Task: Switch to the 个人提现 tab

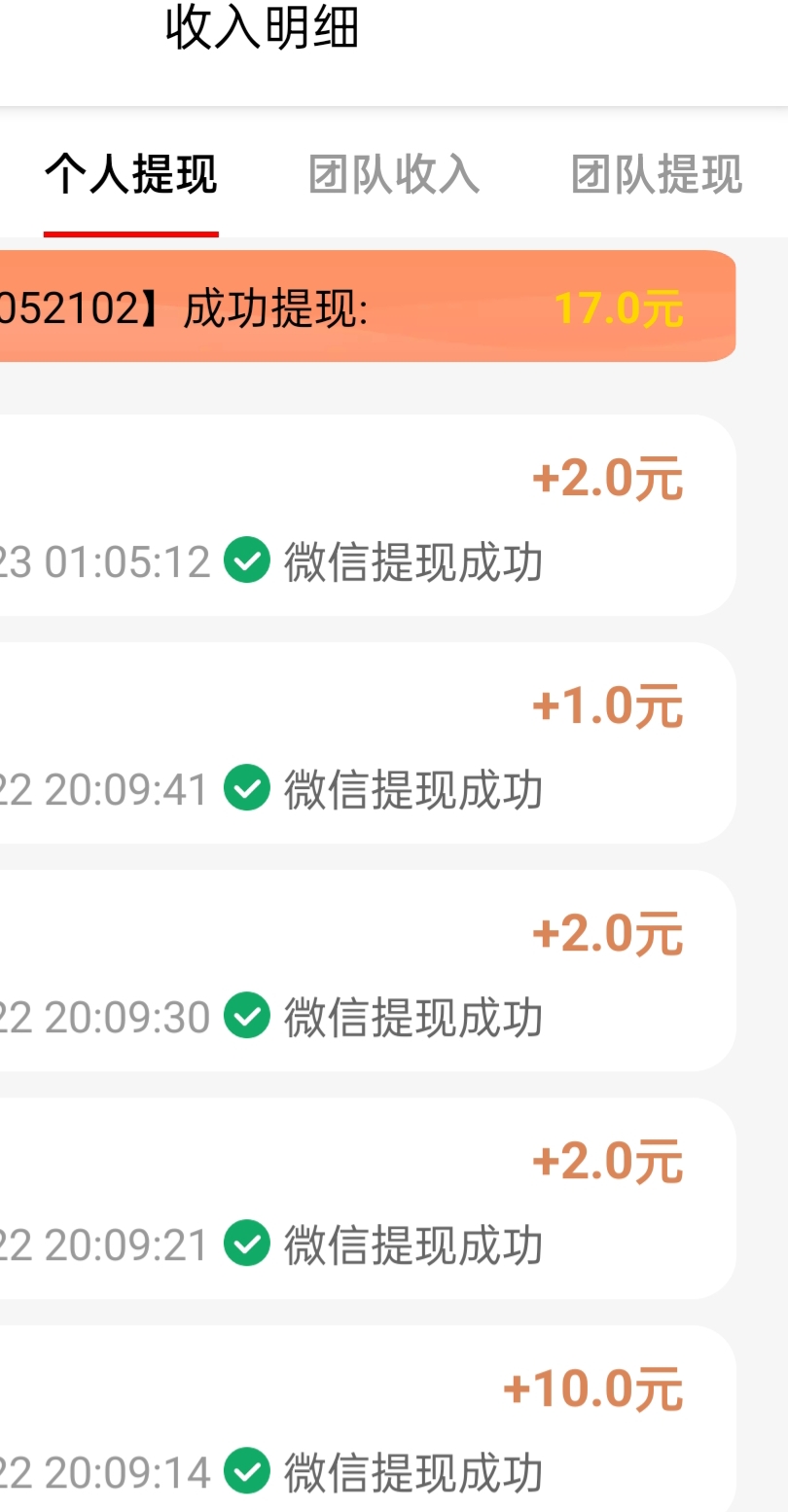Action: click(x=130, y=175)
